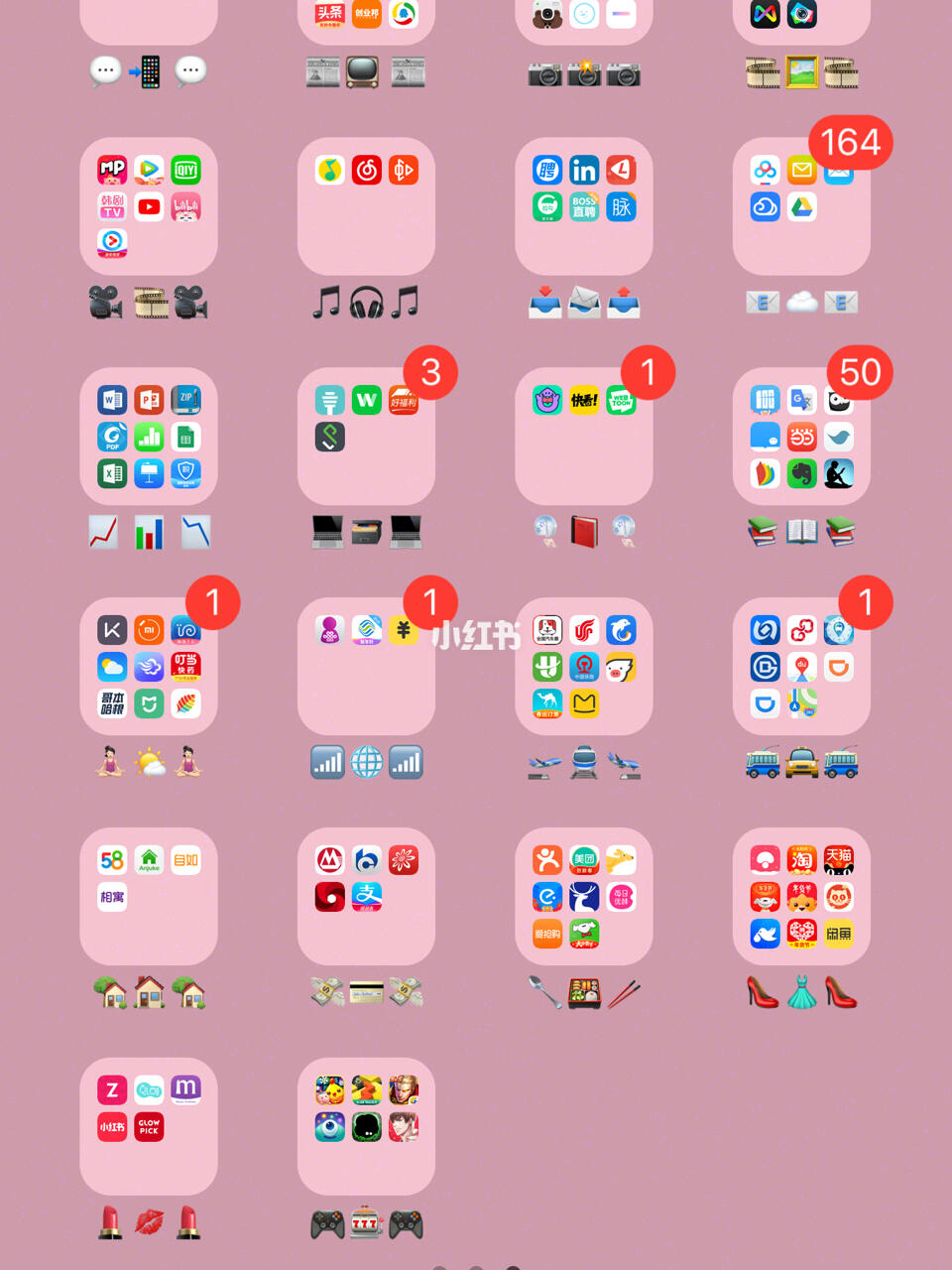Open the comics folder labeled with red book
The width and height of the screenshot is (952, 1270).
pos(584,437)
